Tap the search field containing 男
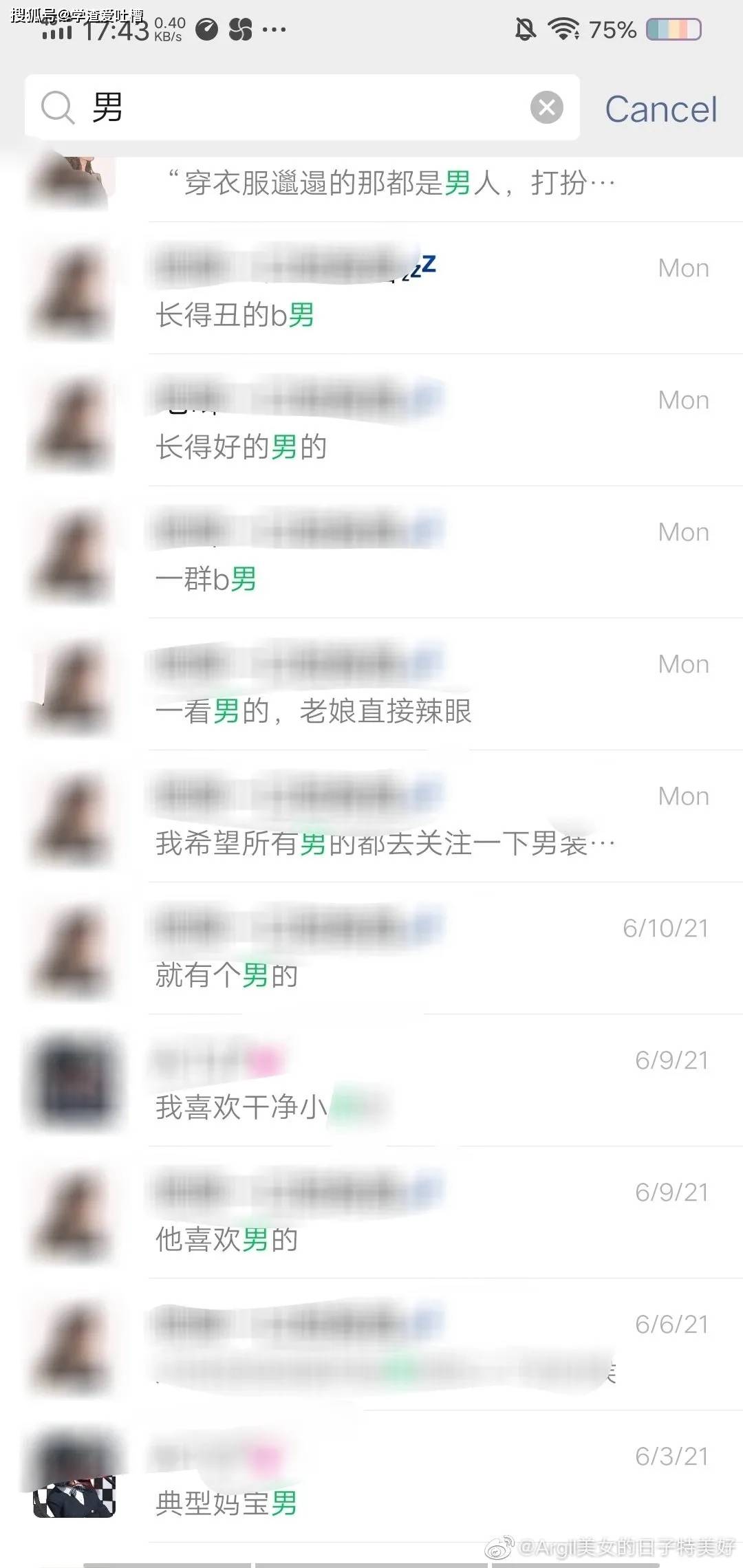The width and height of the screenshot is (743, 1568). (301, 107)
